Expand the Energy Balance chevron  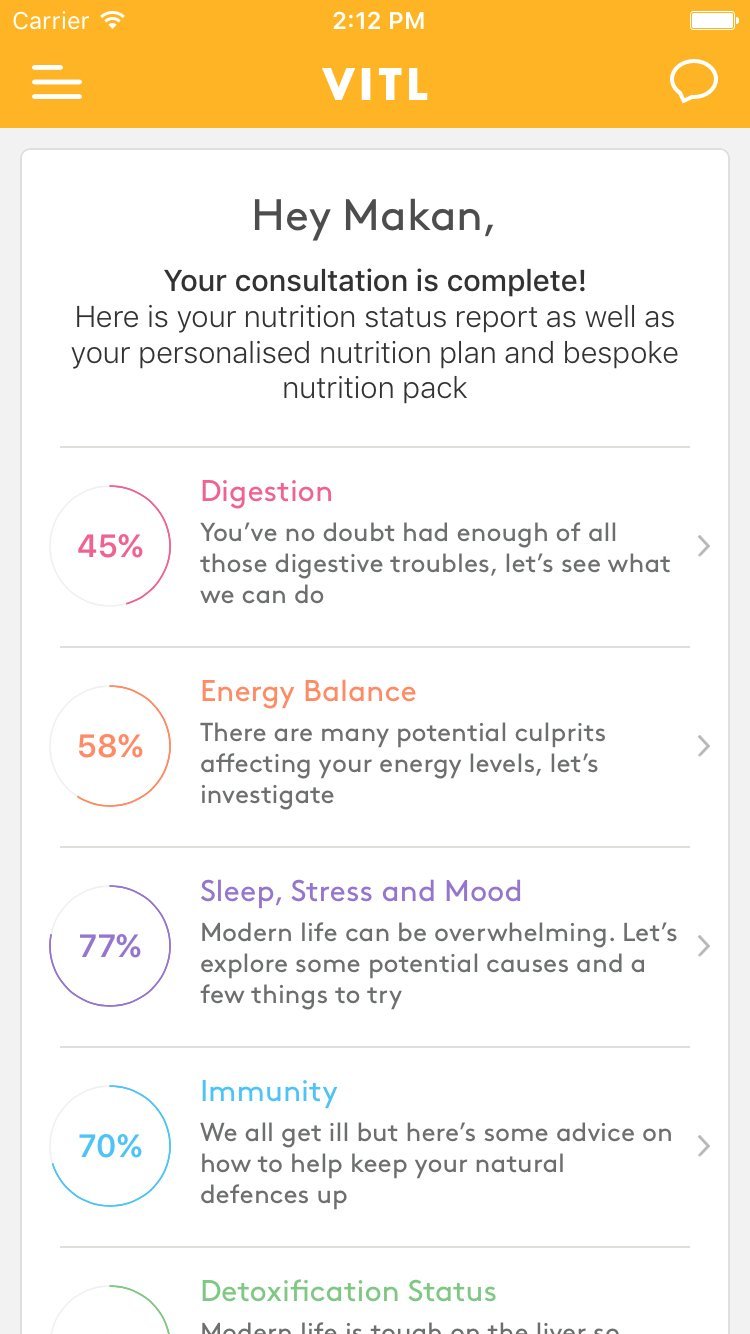(704, 746)
